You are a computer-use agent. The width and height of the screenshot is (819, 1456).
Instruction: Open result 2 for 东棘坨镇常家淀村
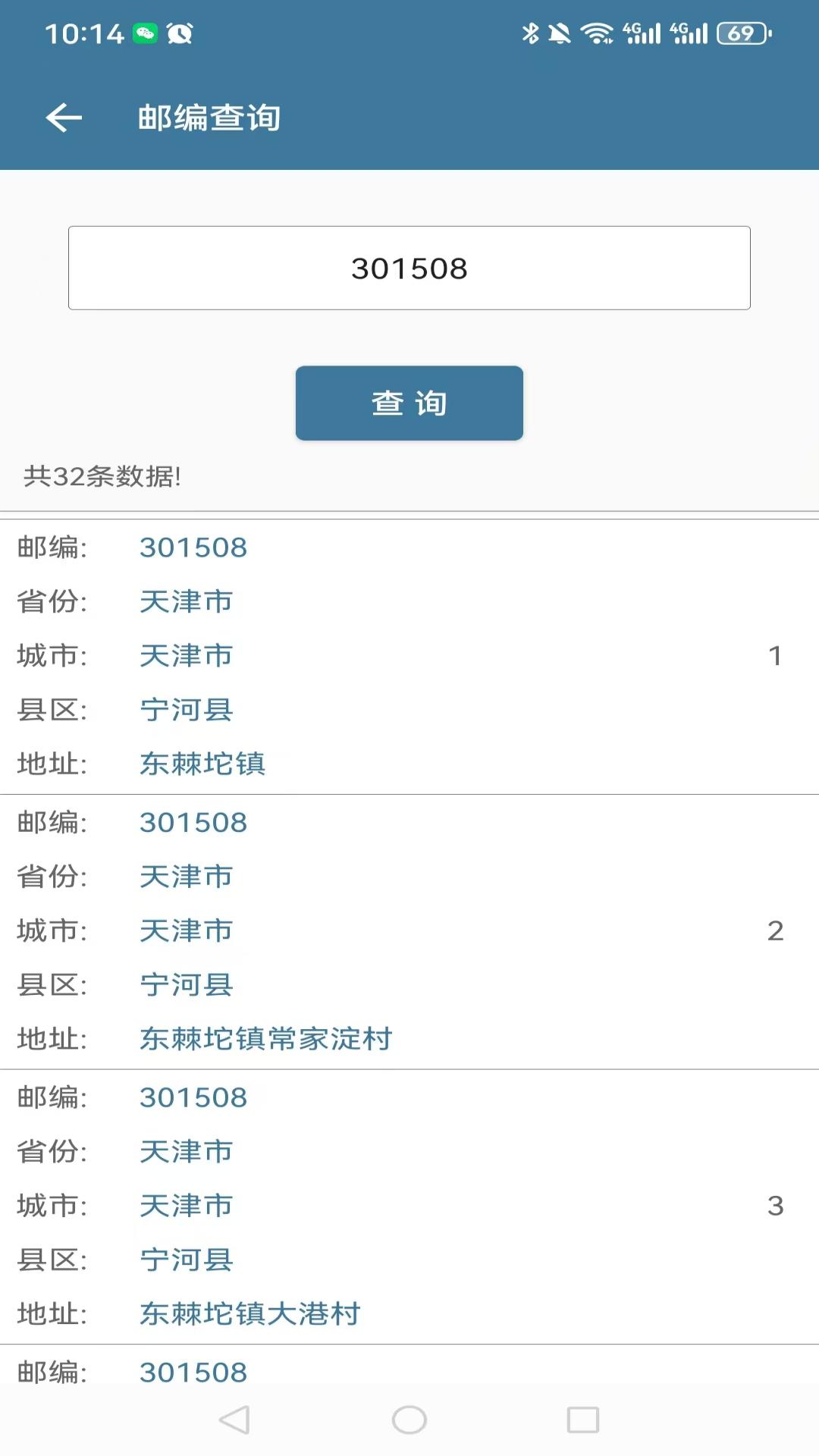click(x=409, y=931)
